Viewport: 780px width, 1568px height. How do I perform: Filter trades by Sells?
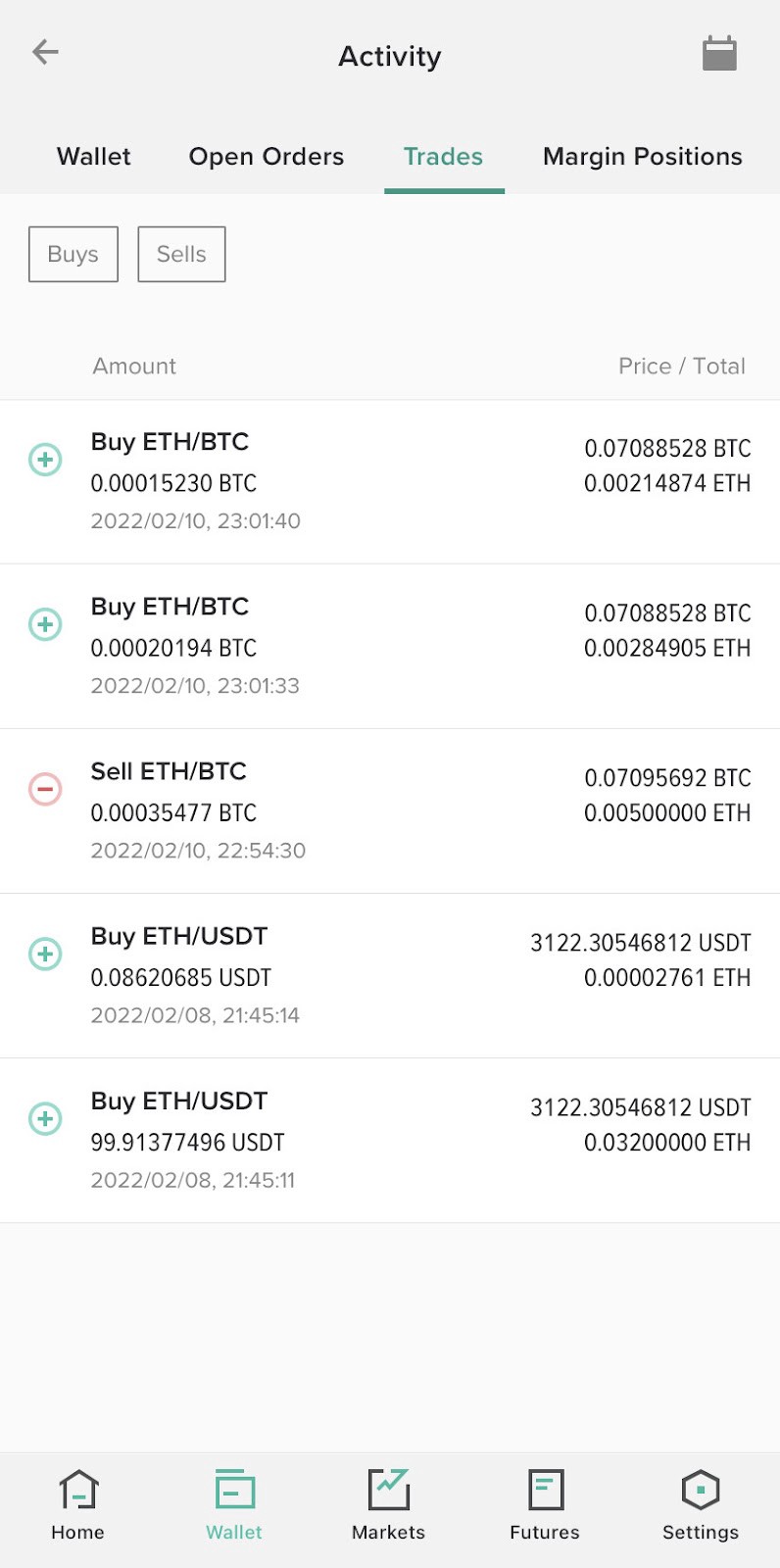coord(181,254)
